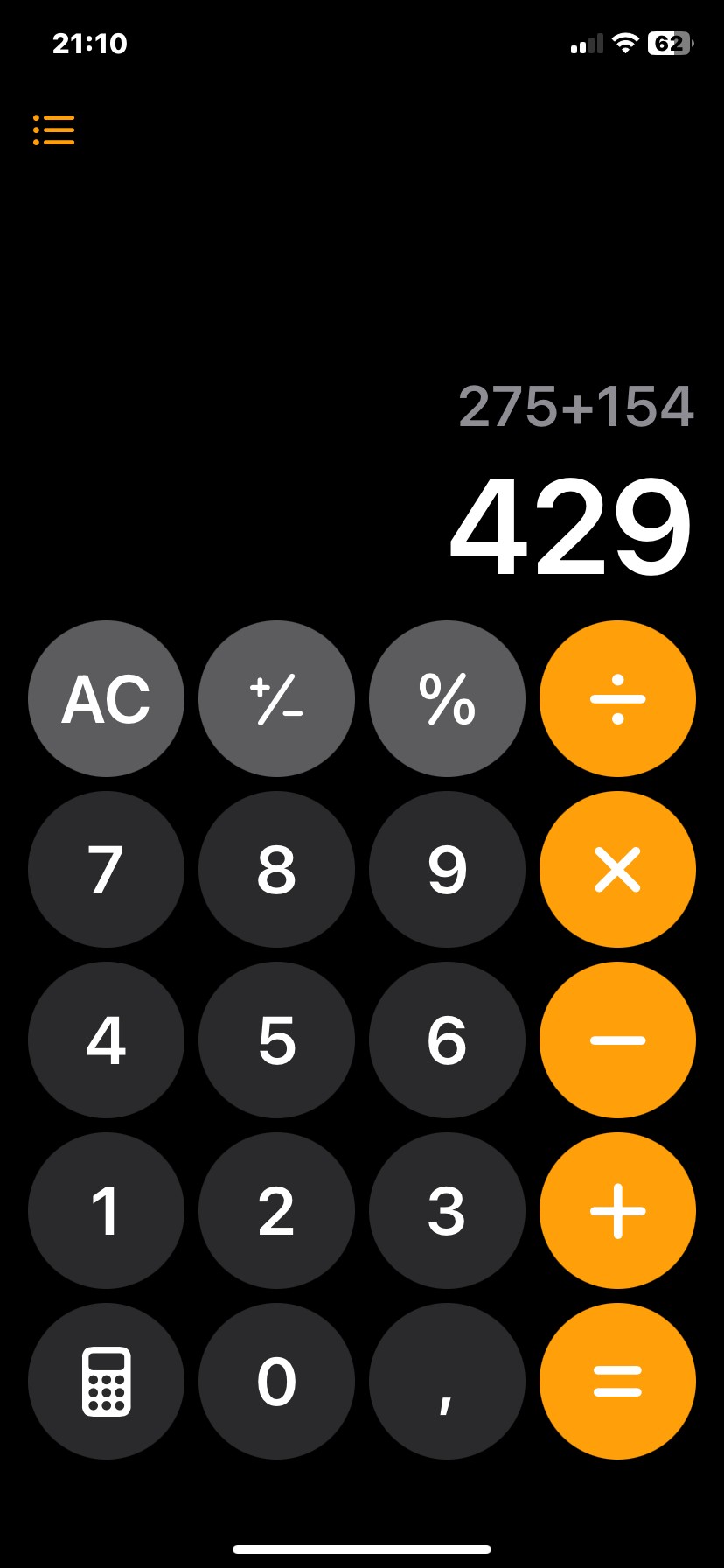Select the subtraction operator
The width and height of the screenshot is (724, 1568).
(x=617, y=1039)
